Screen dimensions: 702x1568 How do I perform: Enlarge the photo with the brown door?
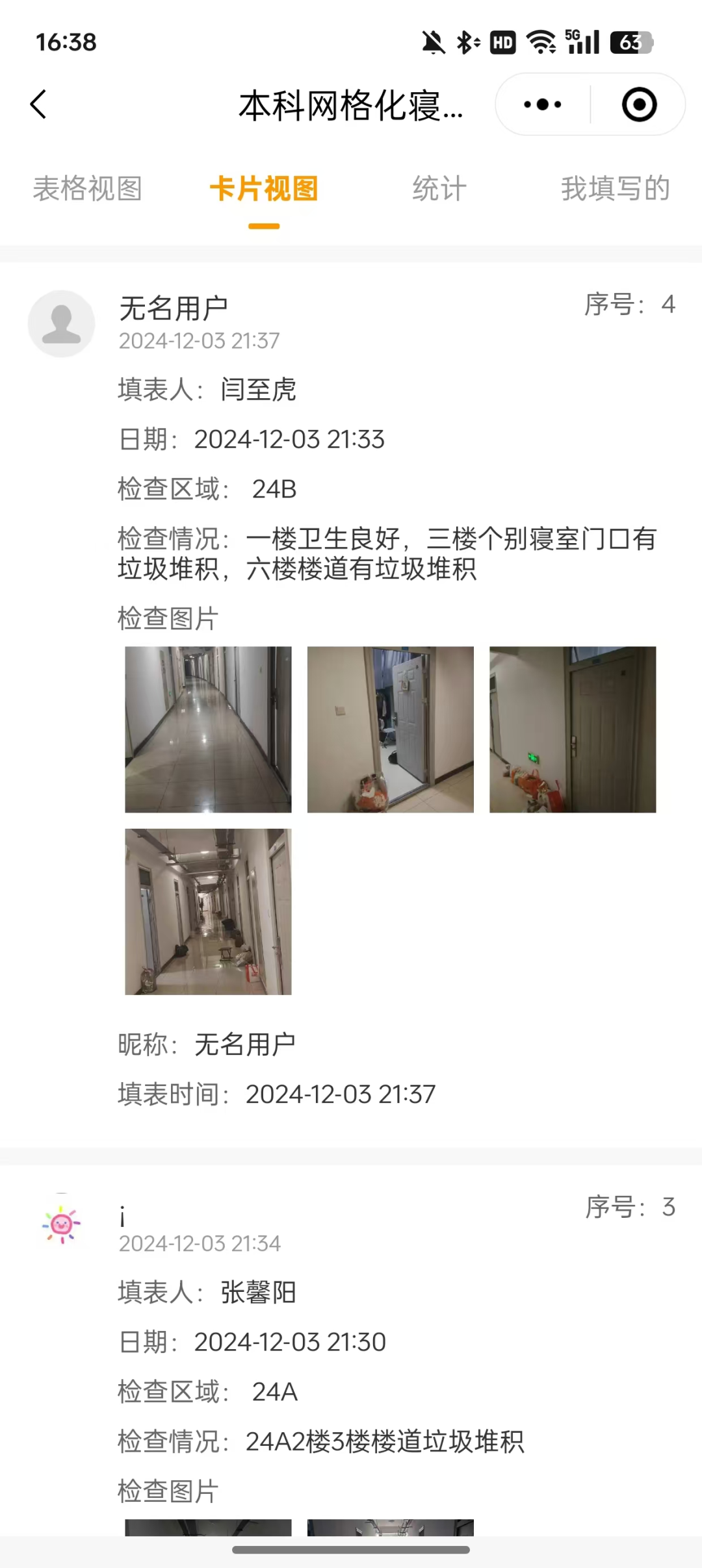572,729
